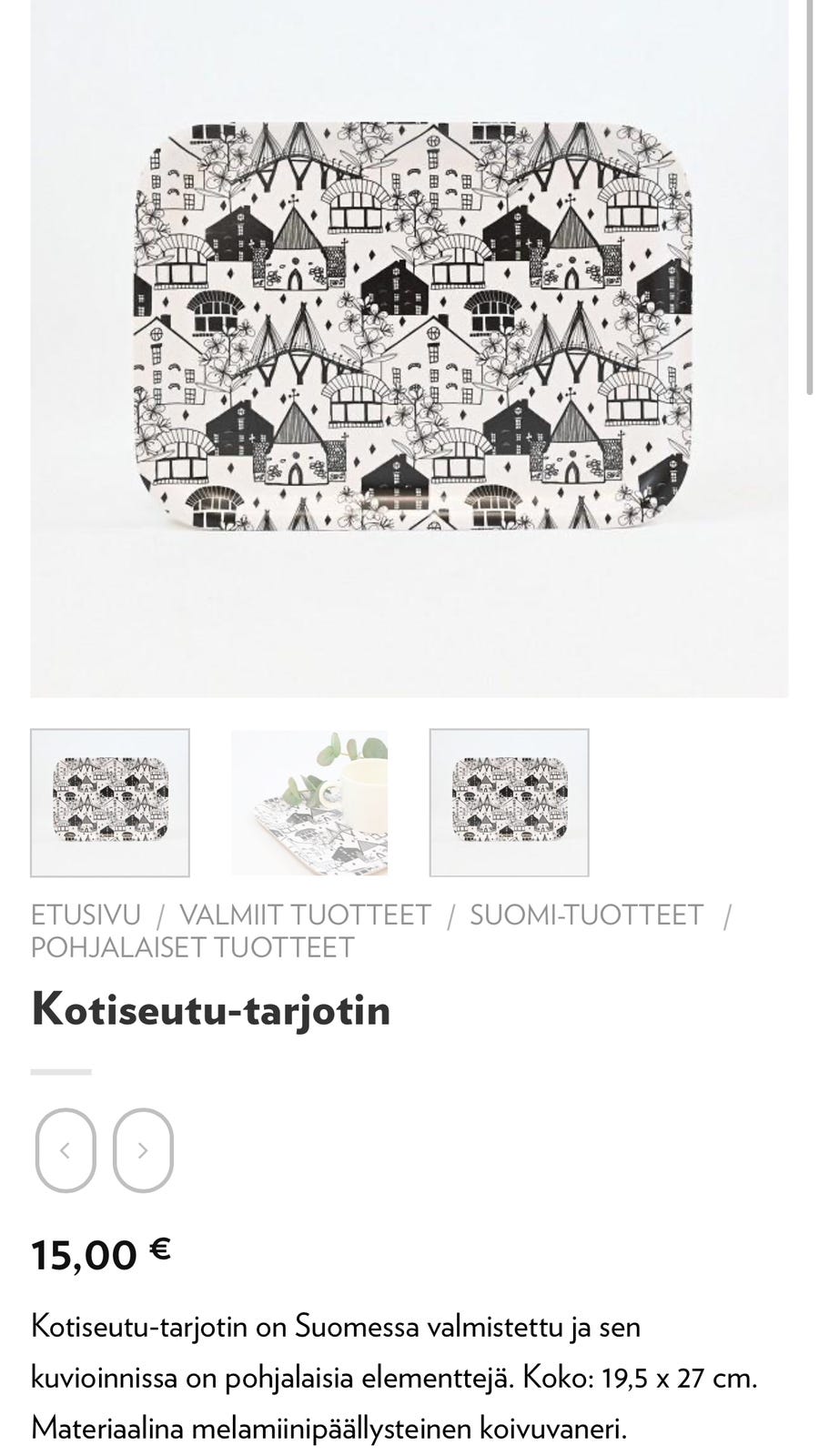
Task: Open the POHJALAISET TUOTTEET breadcrumb link
Action: tap(192, 948)
